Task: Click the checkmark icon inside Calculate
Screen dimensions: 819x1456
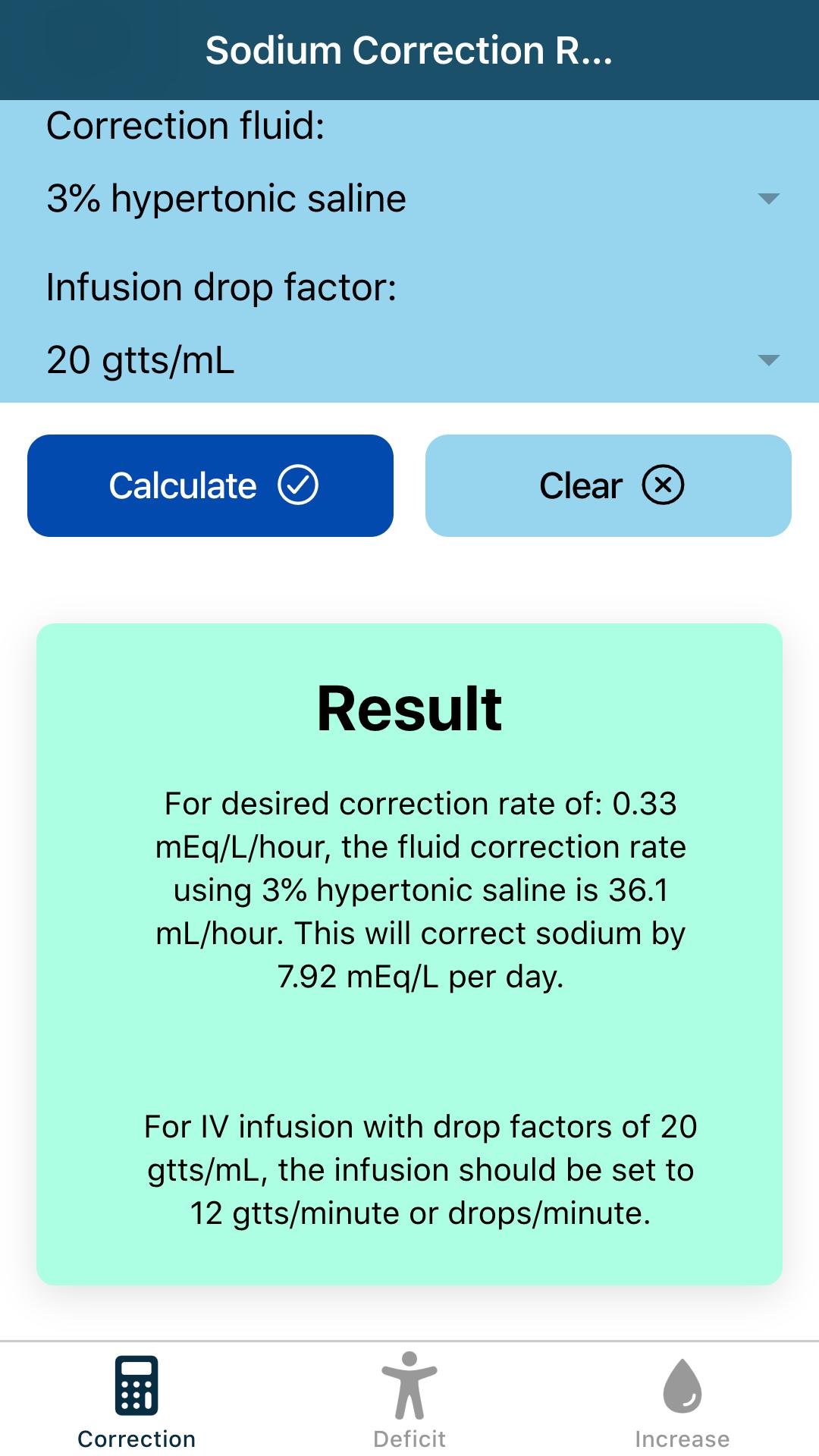Action: (x=300, y=485)
